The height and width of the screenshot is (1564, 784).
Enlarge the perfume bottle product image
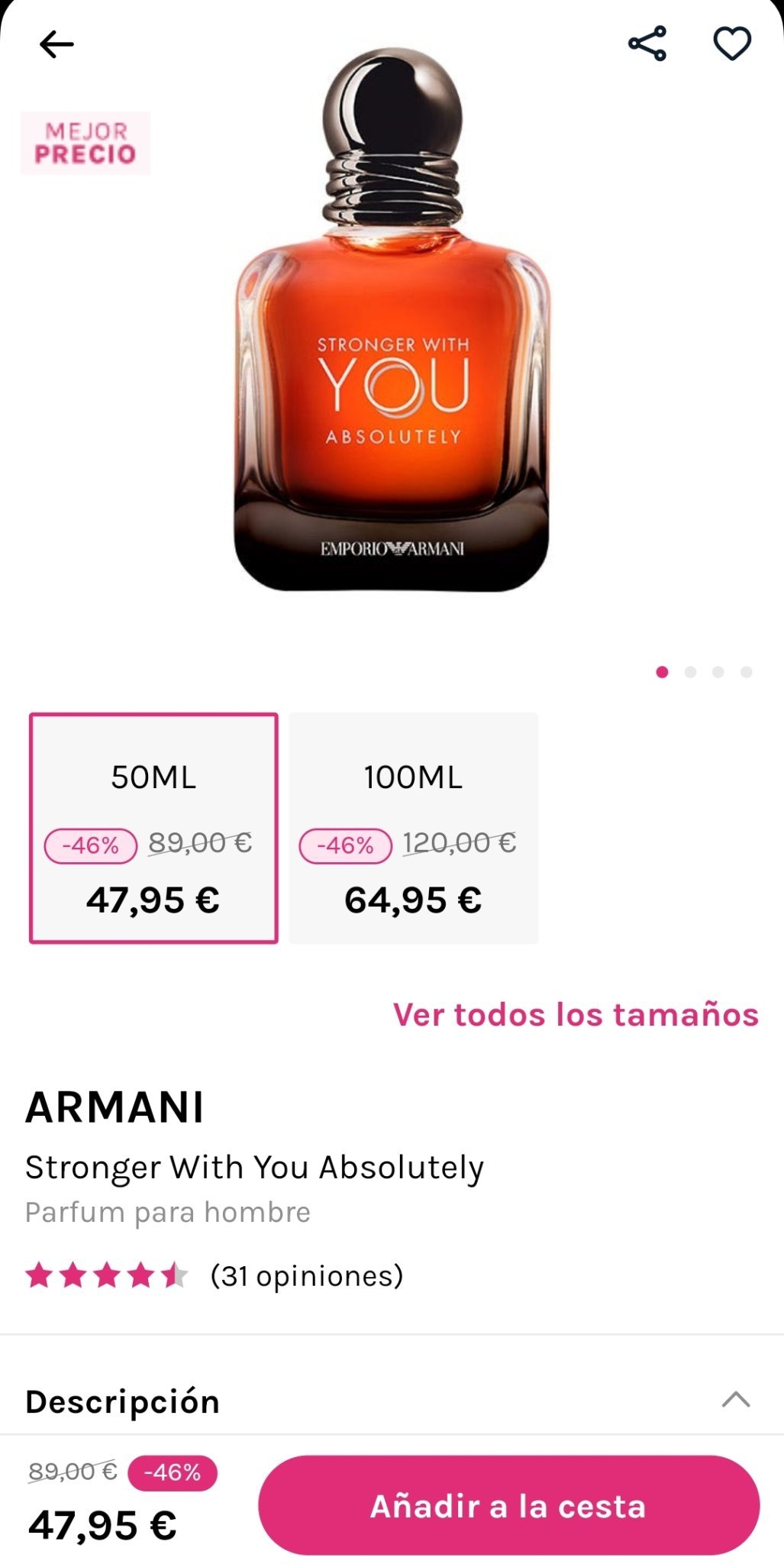click(x=392, y=321)
